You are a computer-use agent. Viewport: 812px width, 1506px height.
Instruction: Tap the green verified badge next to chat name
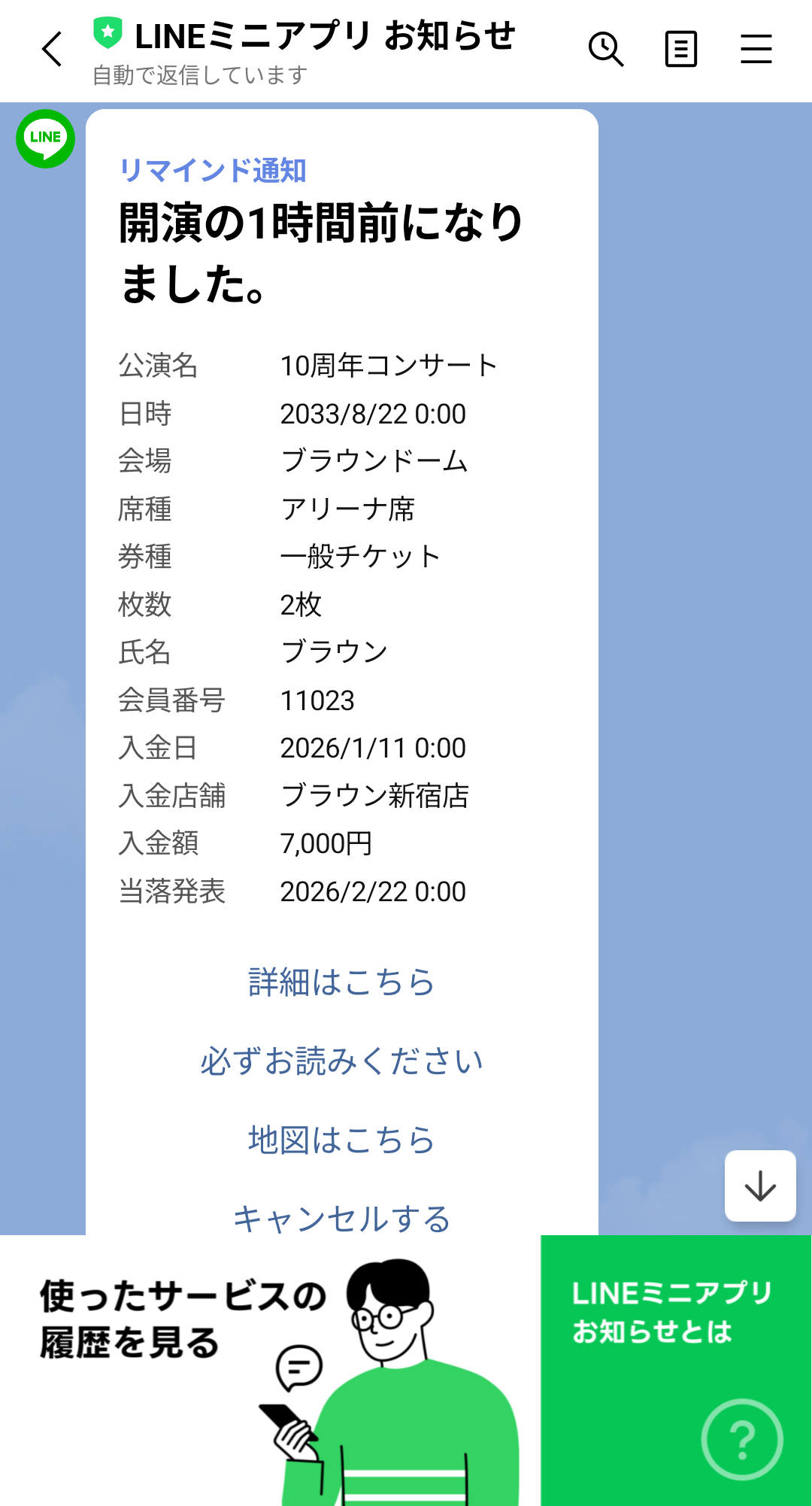[x=106, y=32]
